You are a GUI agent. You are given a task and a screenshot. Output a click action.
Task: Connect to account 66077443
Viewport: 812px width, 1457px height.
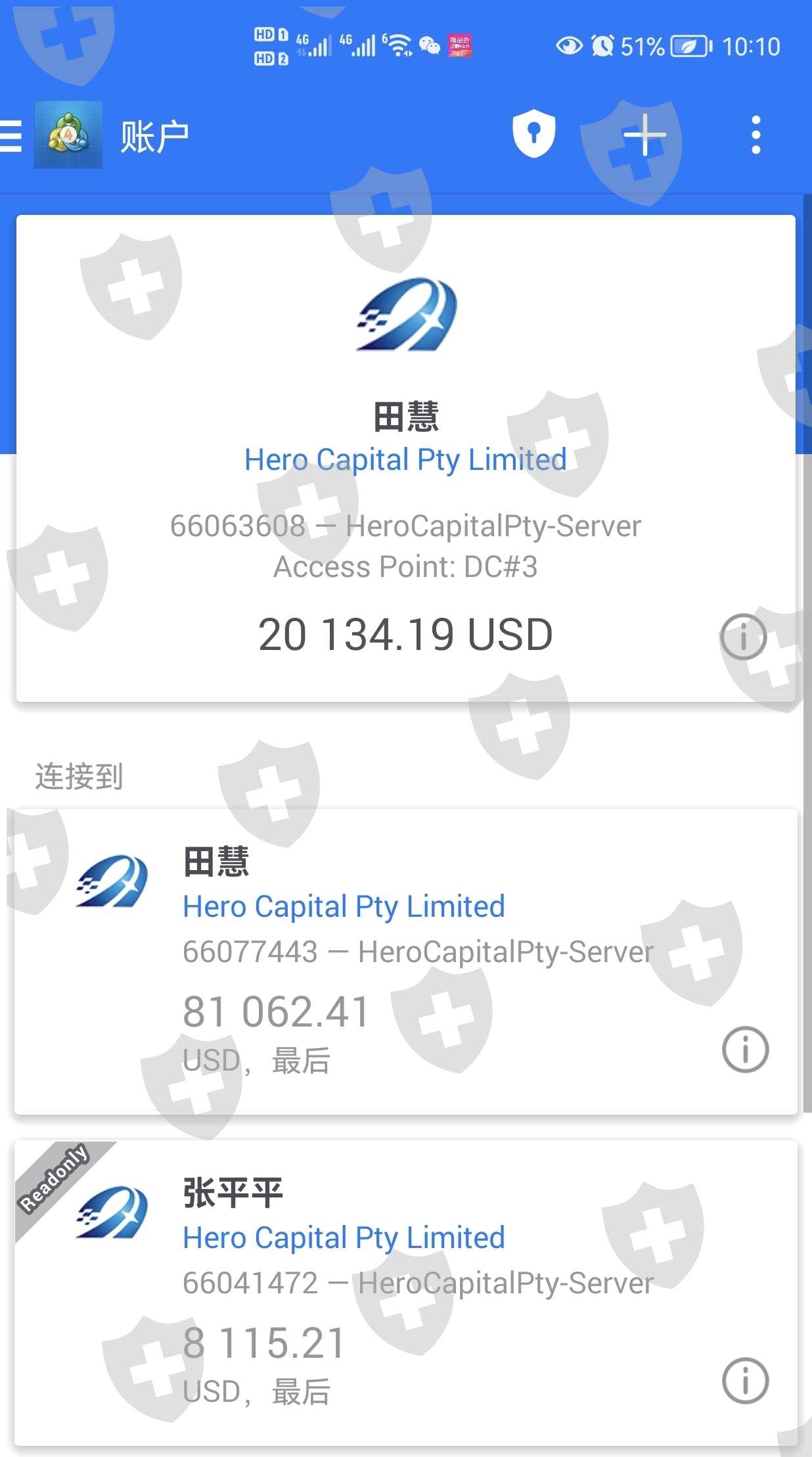[x=405, y=961]
